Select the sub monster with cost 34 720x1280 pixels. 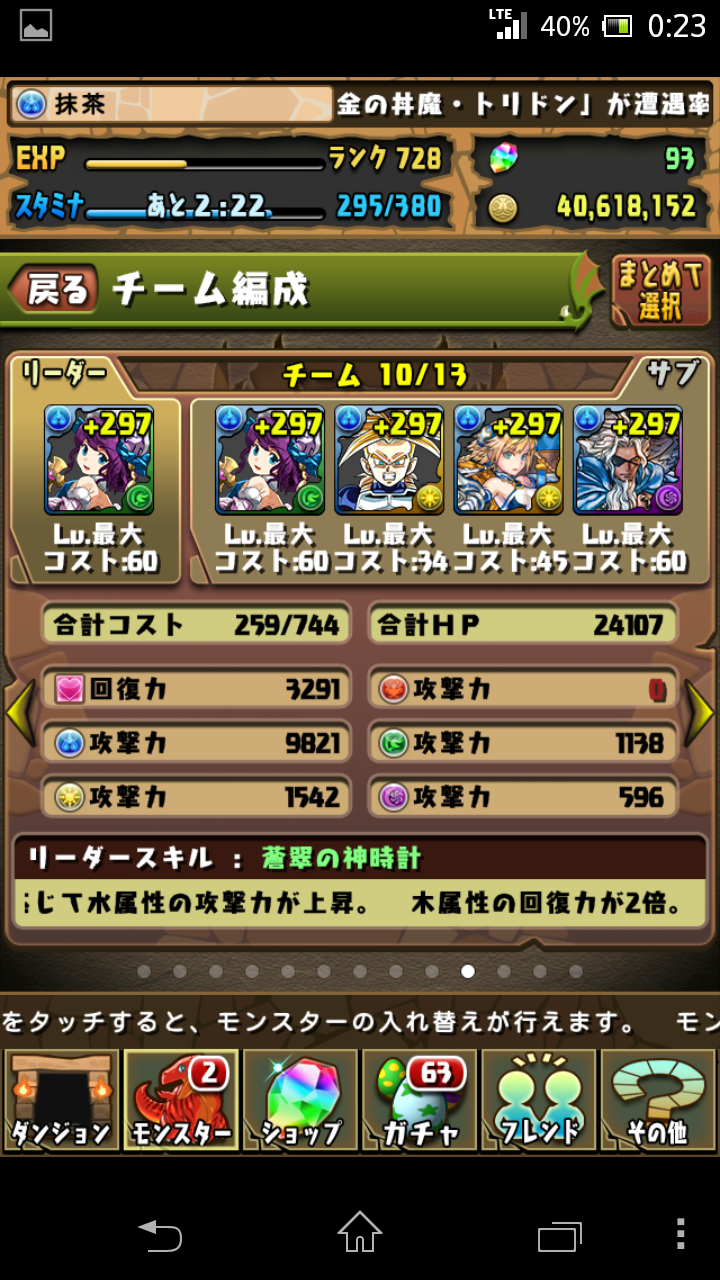388,460
